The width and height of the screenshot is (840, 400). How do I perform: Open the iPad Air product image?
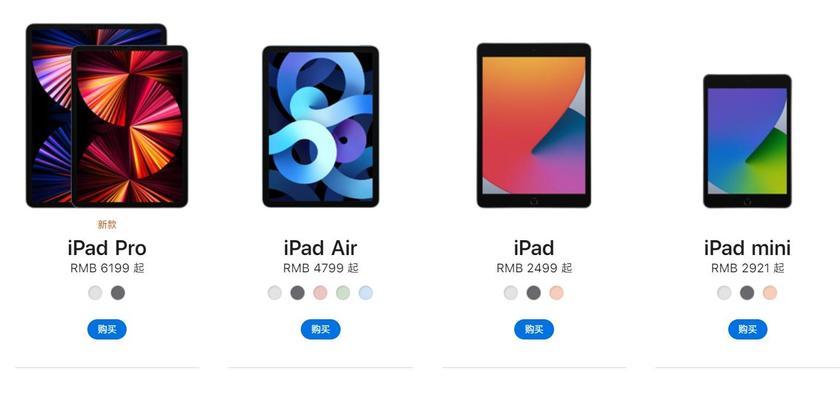[x=320, y=126]
